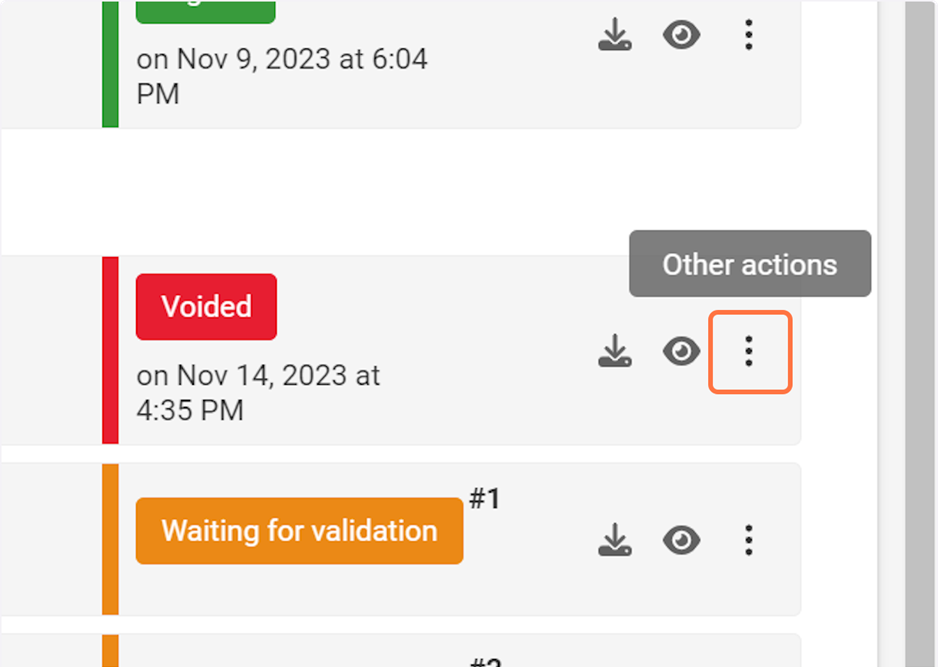View the Voided document
This screenshot has height=667, width=938.
[x=681, y=351]
